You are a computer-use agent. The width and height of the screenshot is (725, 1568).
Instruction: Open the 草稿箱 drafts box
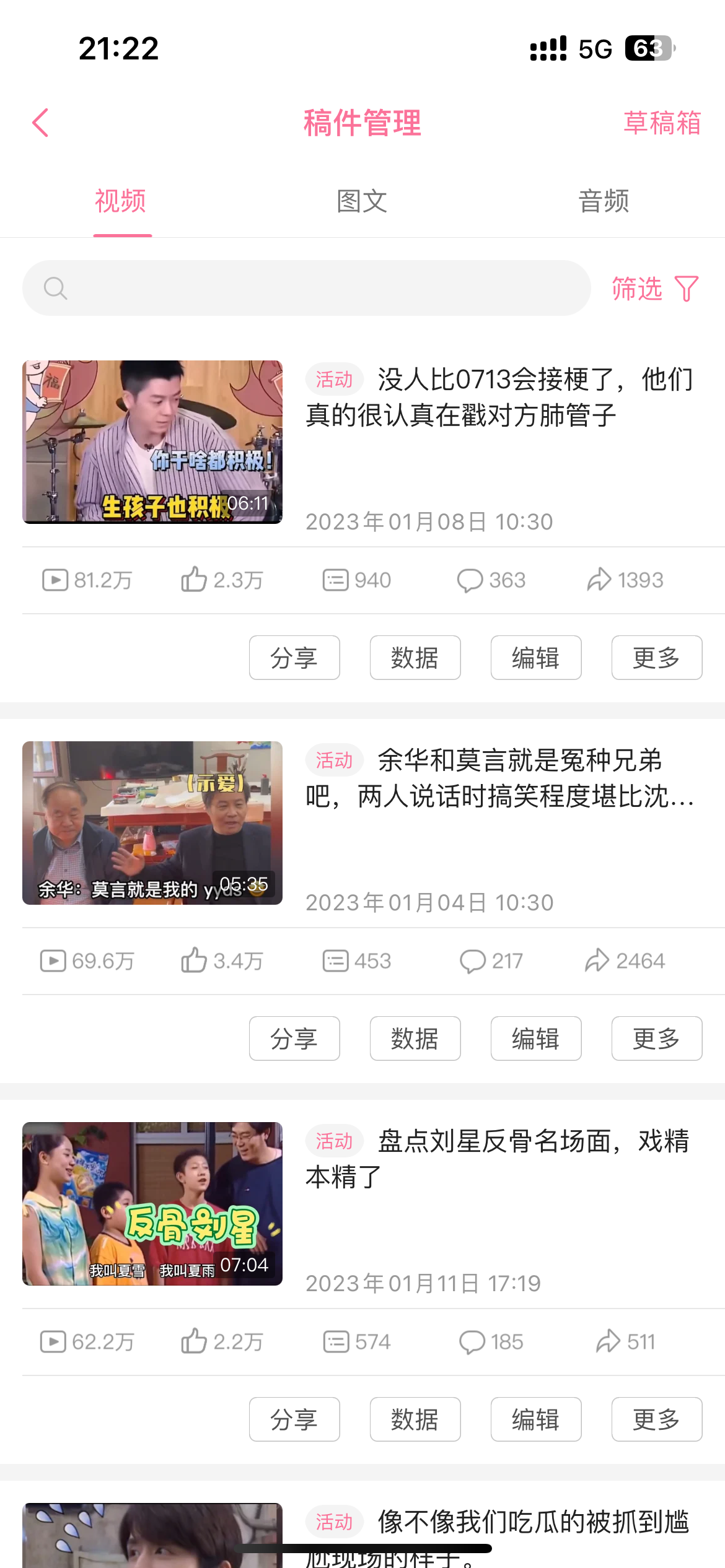[x=661, y=123]
